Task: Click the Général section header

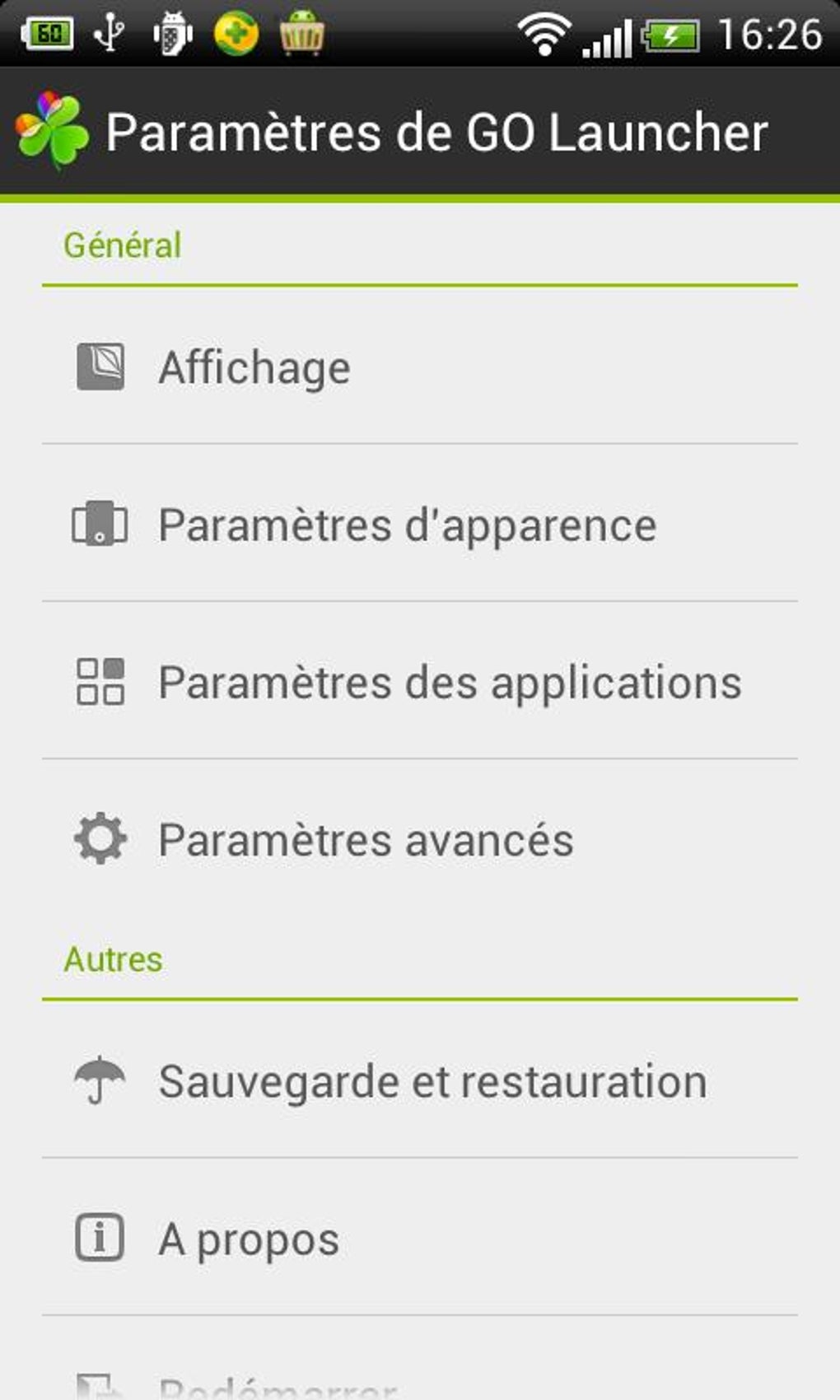Action: 122,244
